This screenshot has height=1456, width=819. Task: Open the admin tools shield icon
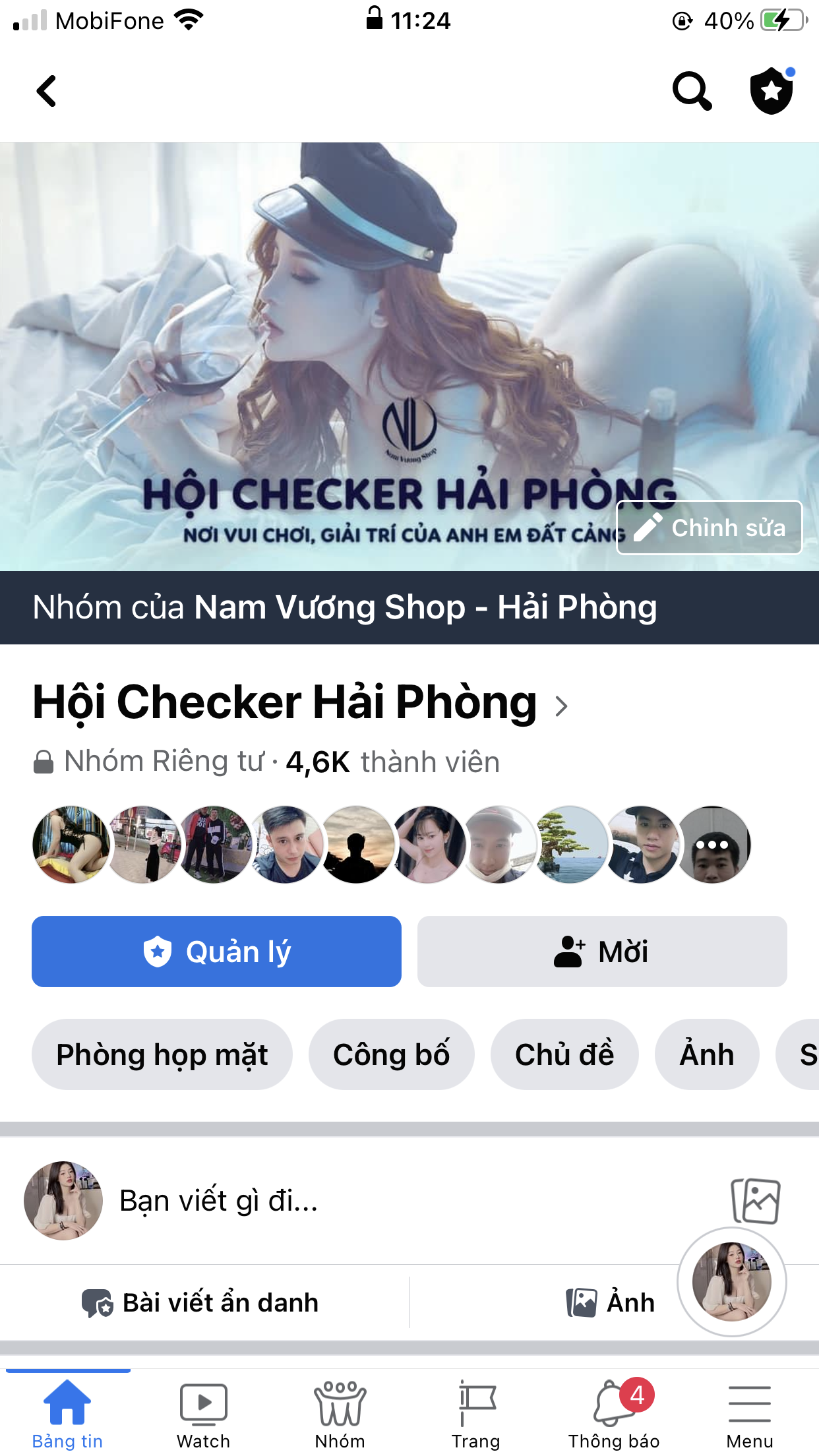pyautogui.click(x=772, y=91)
